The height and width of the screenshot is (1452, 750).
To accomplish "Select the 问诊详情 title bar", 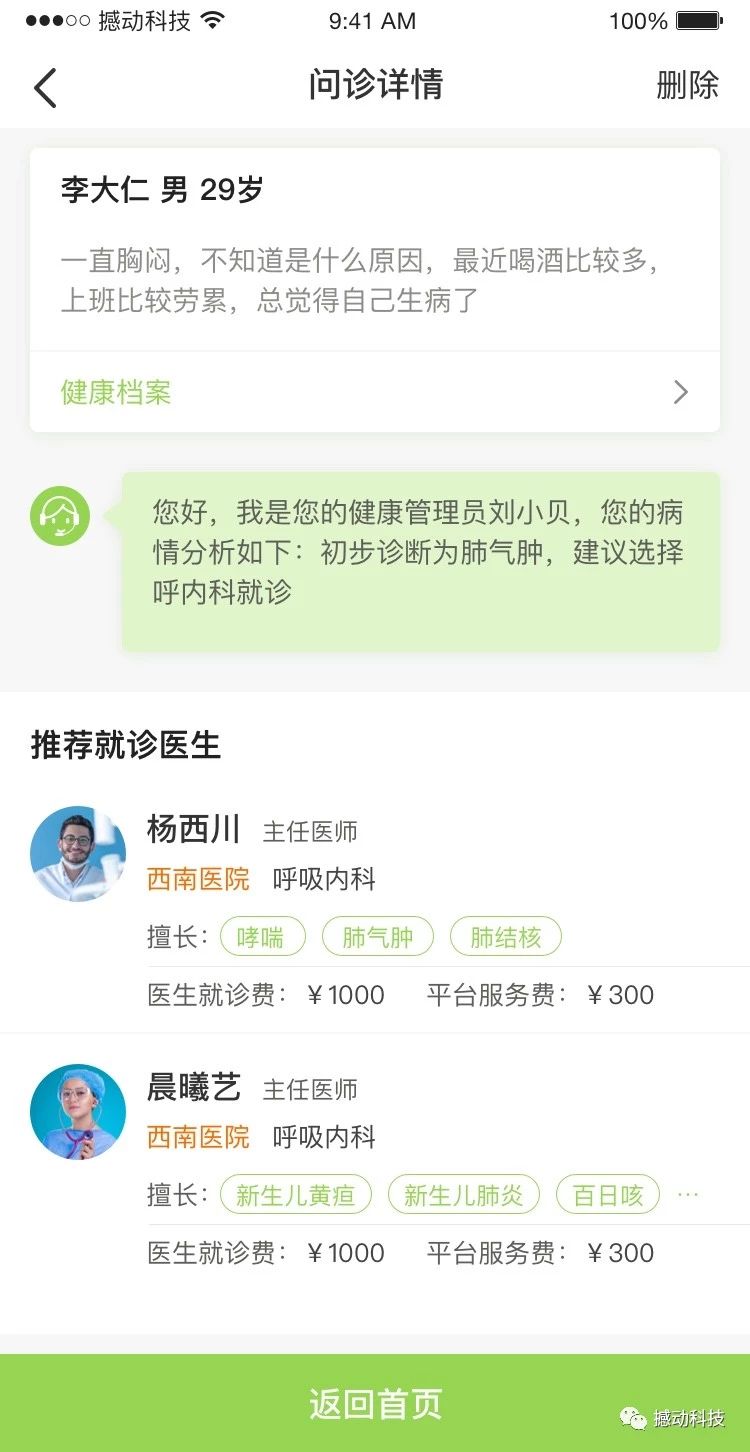I will point(375,86).
